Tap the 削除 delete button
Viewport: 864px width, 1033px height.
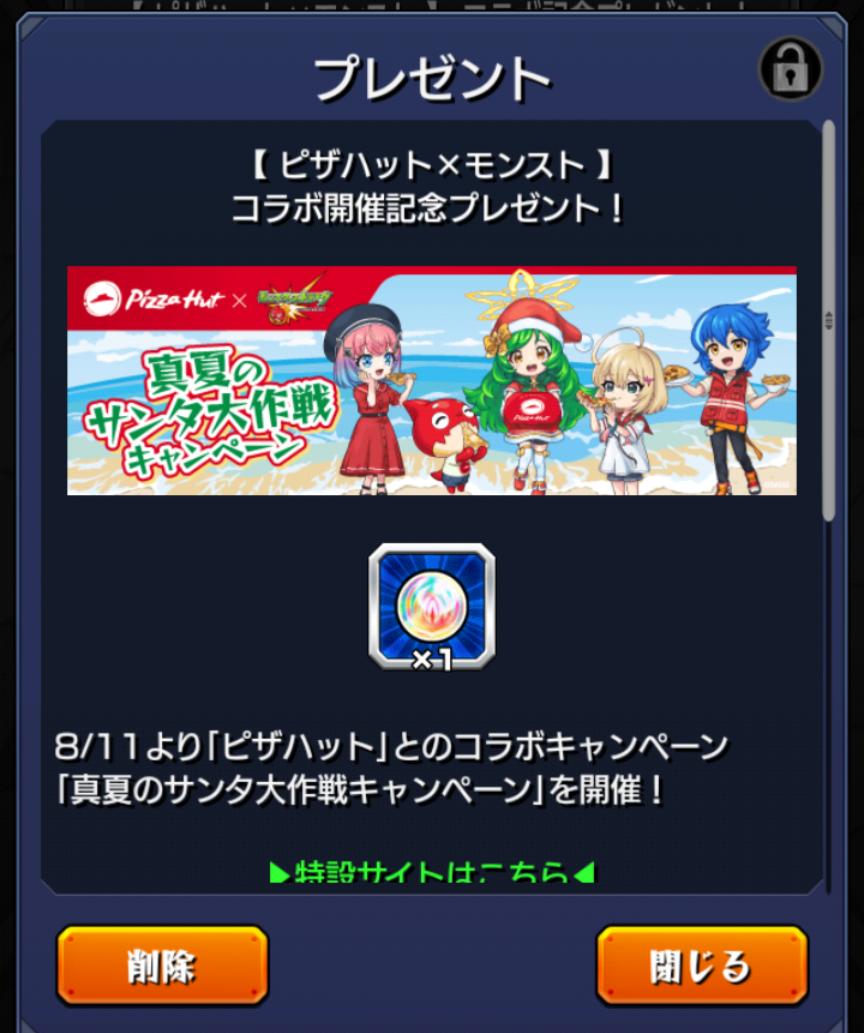point(162,965)
